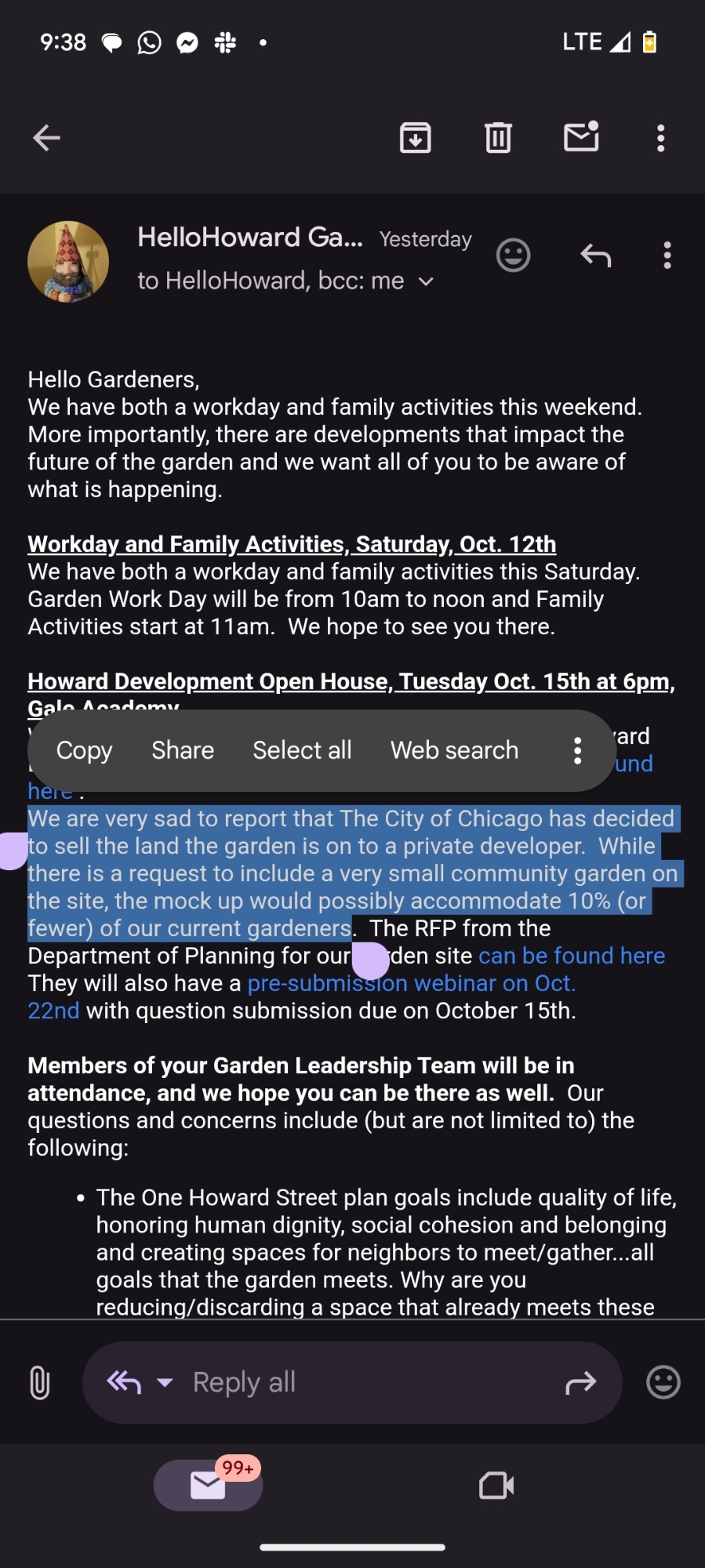Expand the recipient details chevron

point(426,281)
